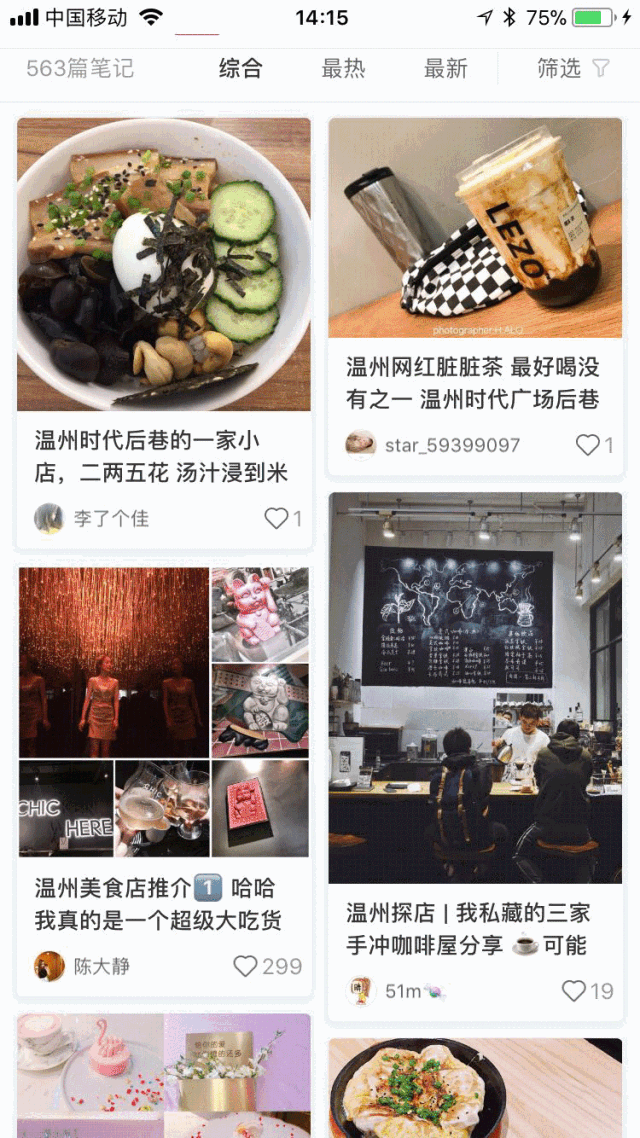Select the 最新 sort tab
Screen dimensions: 640x1138
[x=445, y=69]
